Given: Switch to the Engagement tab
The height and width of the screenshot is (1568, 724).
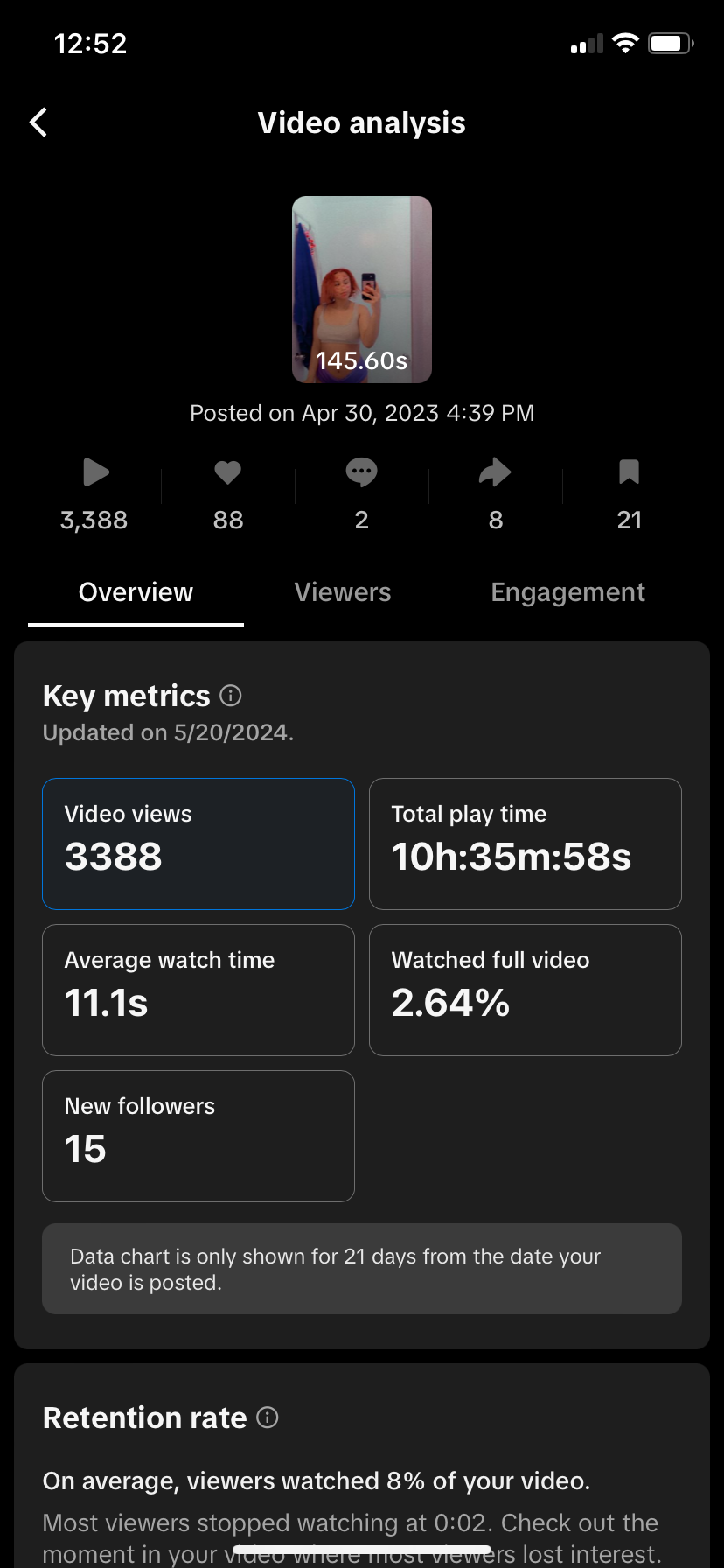Looking at the screenshot, I should [567, 592].
